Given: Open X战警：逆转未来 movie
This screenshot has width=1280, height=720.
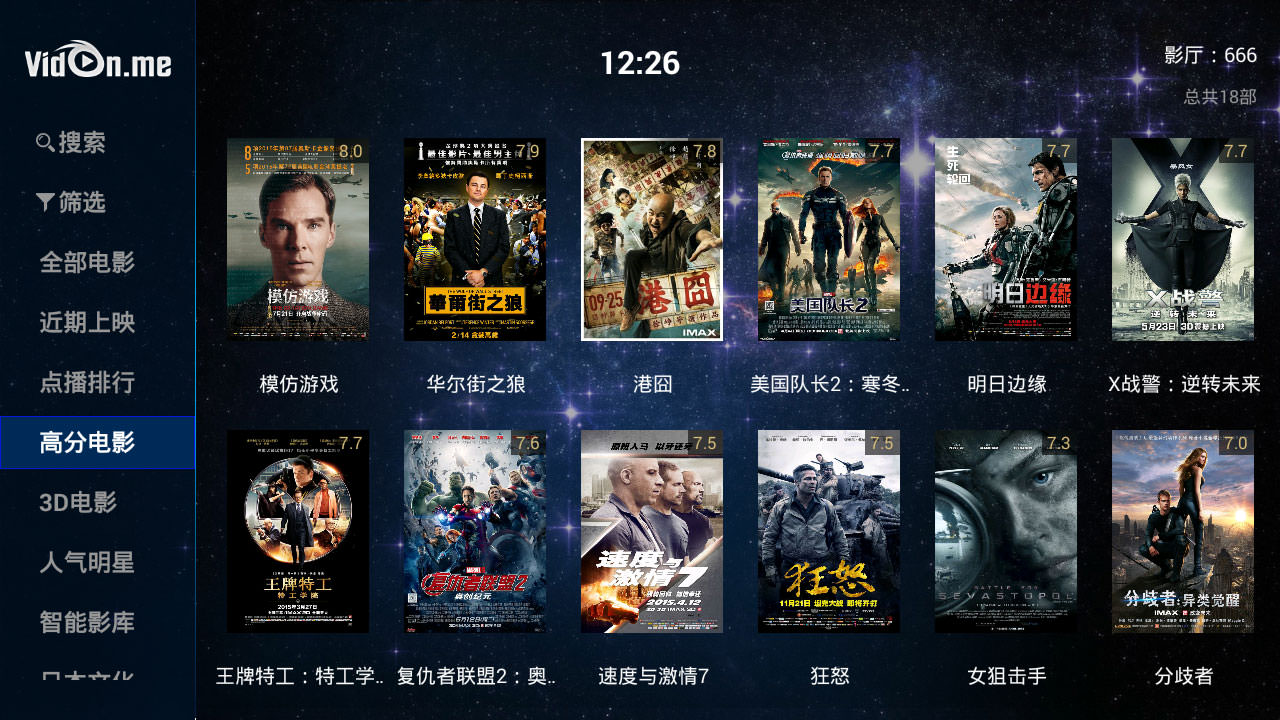Looking at the screenshot, I should [x=1183, y=239].
